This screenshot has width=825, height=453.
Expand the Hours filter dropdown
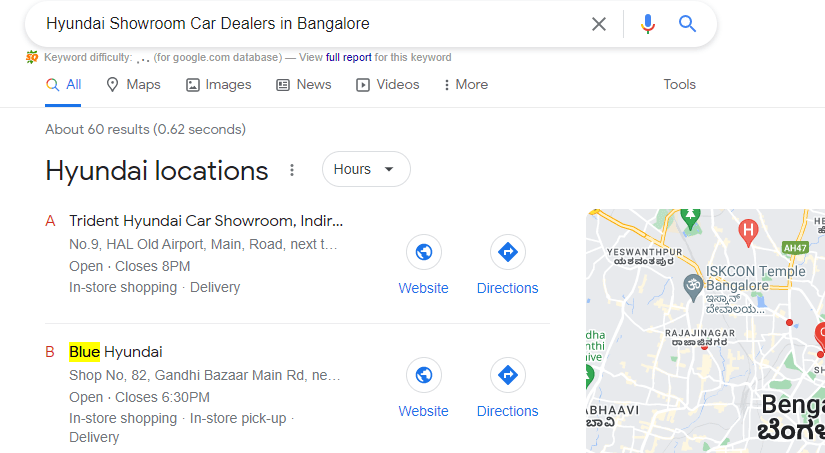tap(366, 169)
